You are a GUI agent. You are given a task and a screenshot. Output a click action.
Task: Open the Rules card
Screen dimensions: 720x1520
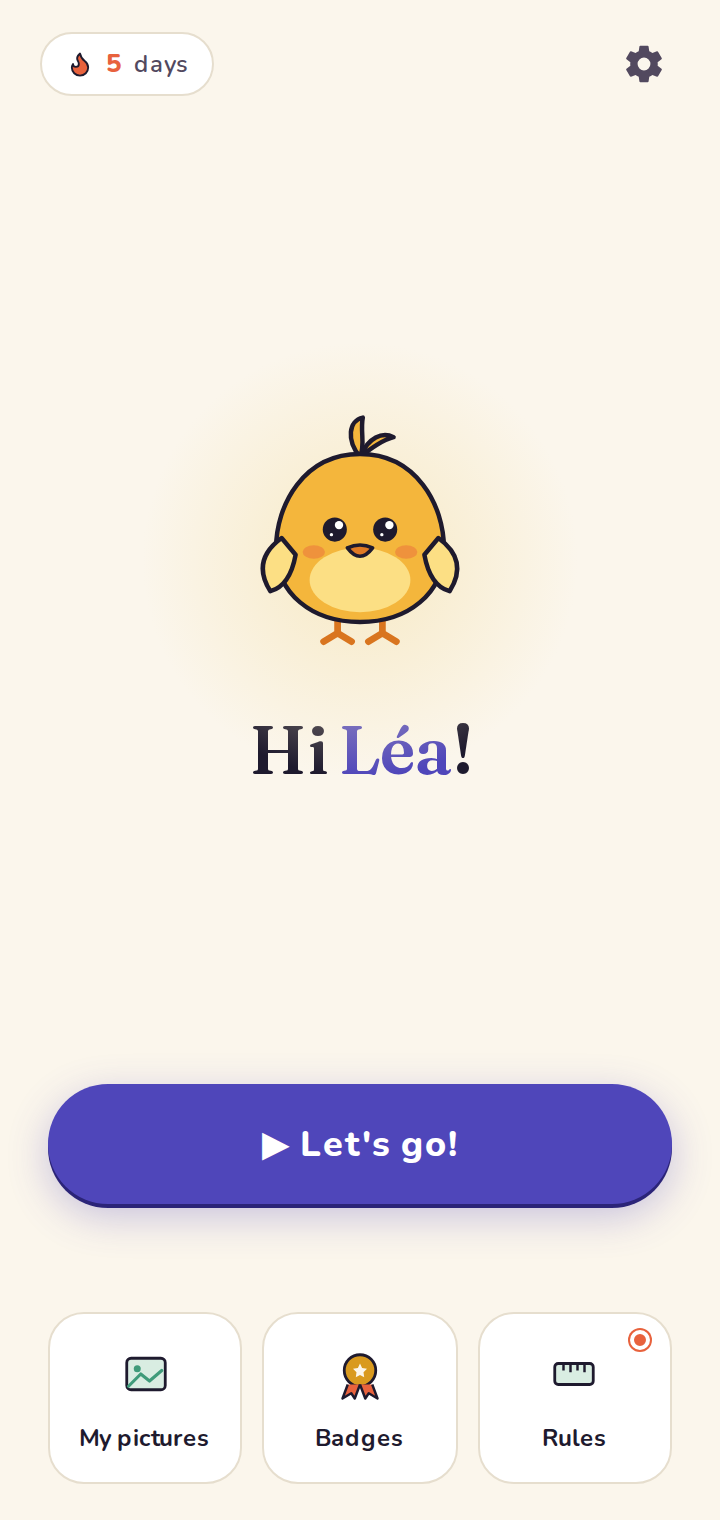(575, 1398)
